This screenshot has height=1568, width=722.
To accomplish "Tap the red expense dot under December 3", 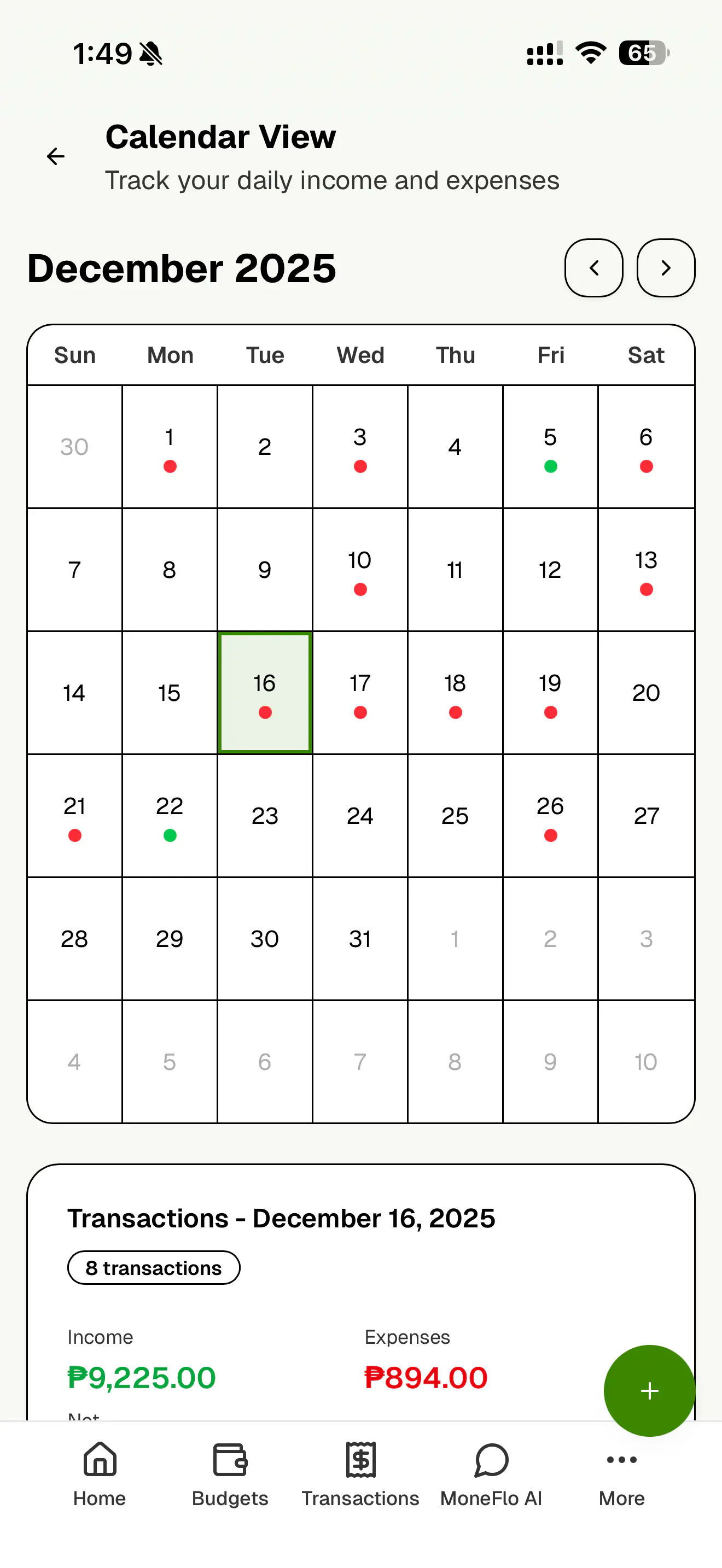I will click(360, 466).
